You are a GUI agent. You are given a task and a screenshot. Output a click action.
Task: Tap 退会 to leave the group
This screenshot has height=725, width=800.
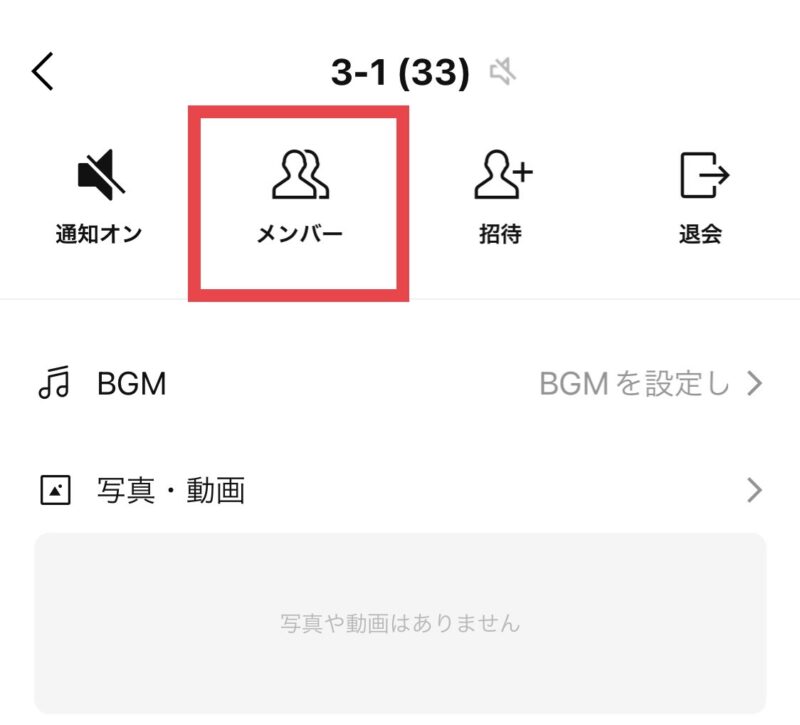click(x=701, y=198)
